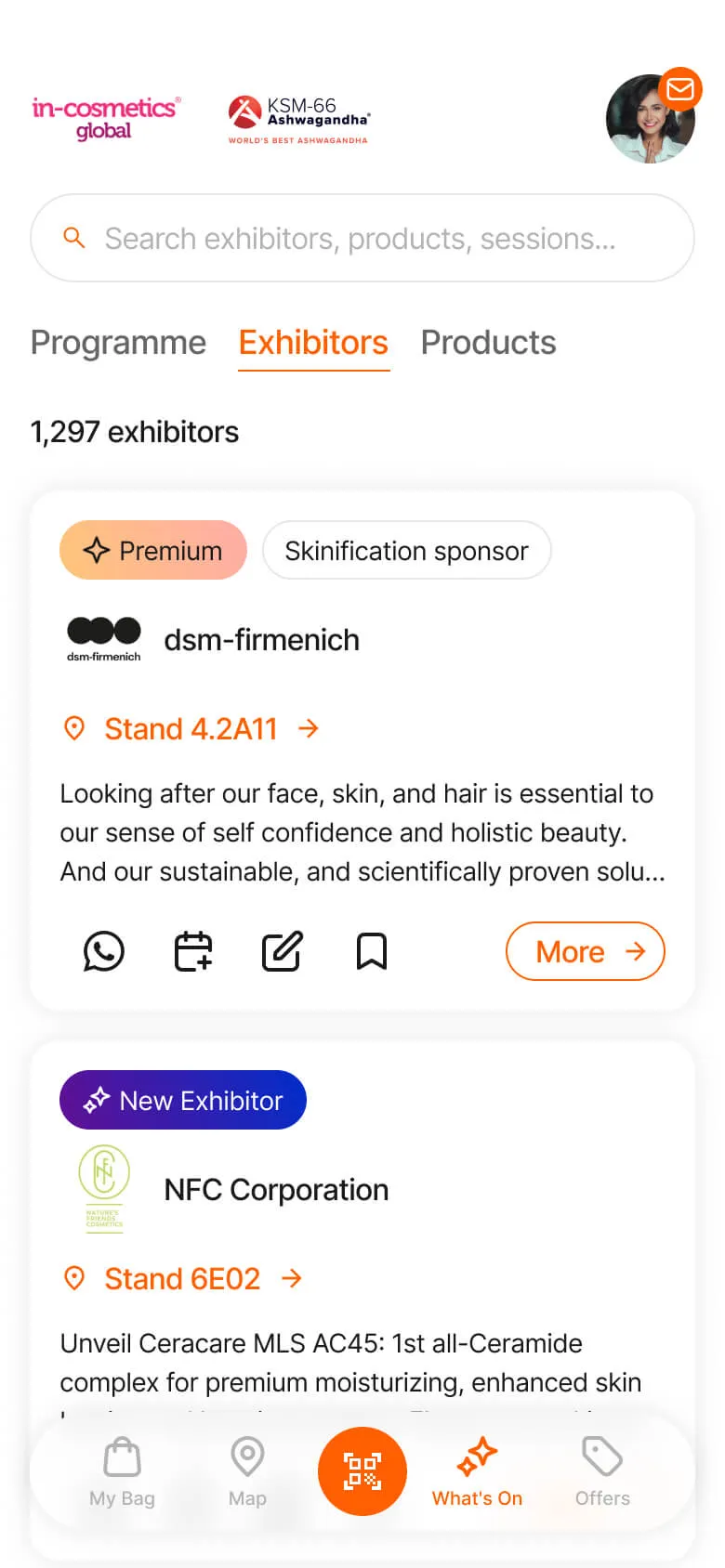
Task: Write a note about dsm-firmenich
Action: (x=282, y=951)
